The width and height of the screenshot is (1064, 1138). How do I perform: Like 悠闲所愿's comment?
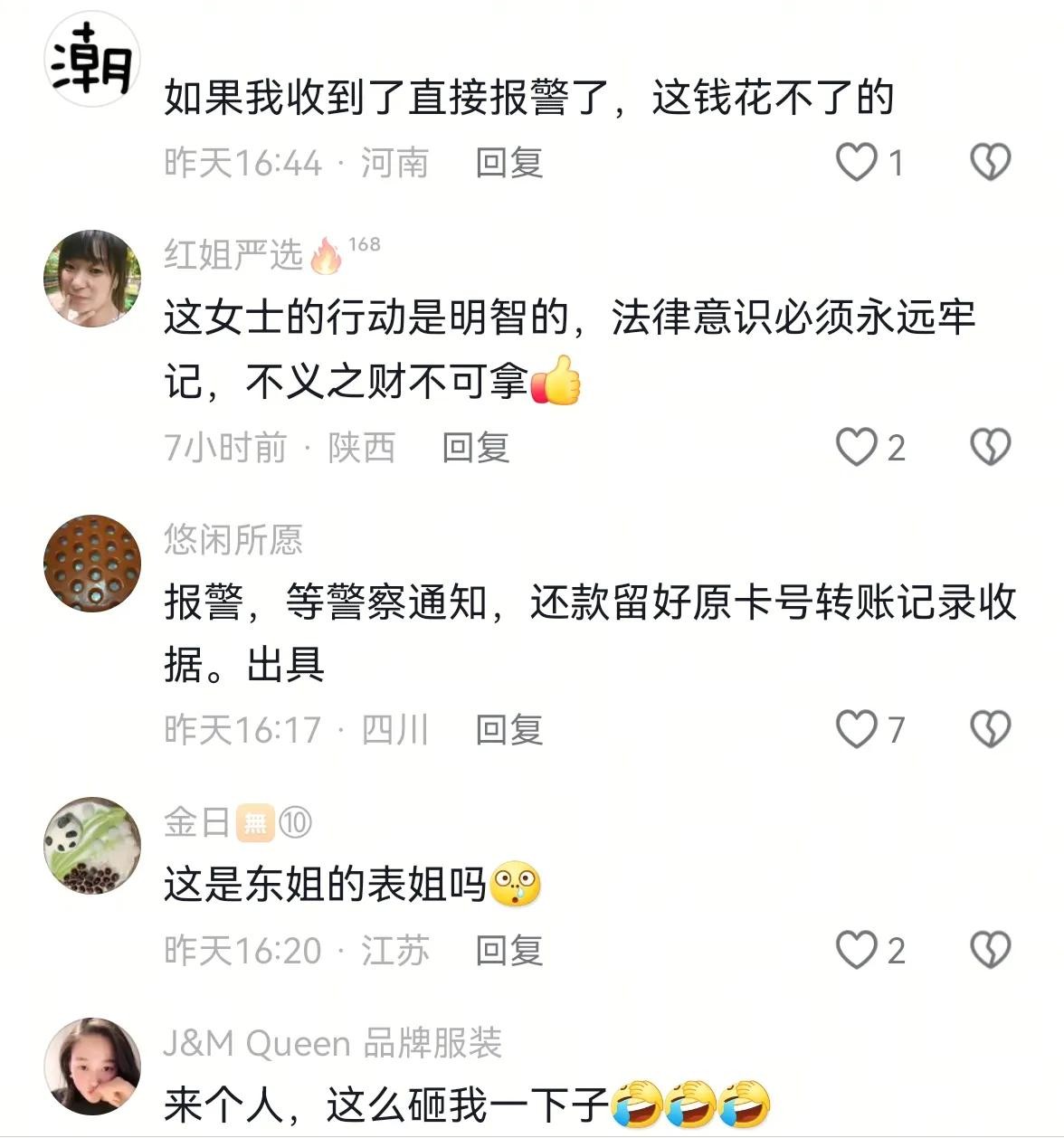click(x=856, y=729)
